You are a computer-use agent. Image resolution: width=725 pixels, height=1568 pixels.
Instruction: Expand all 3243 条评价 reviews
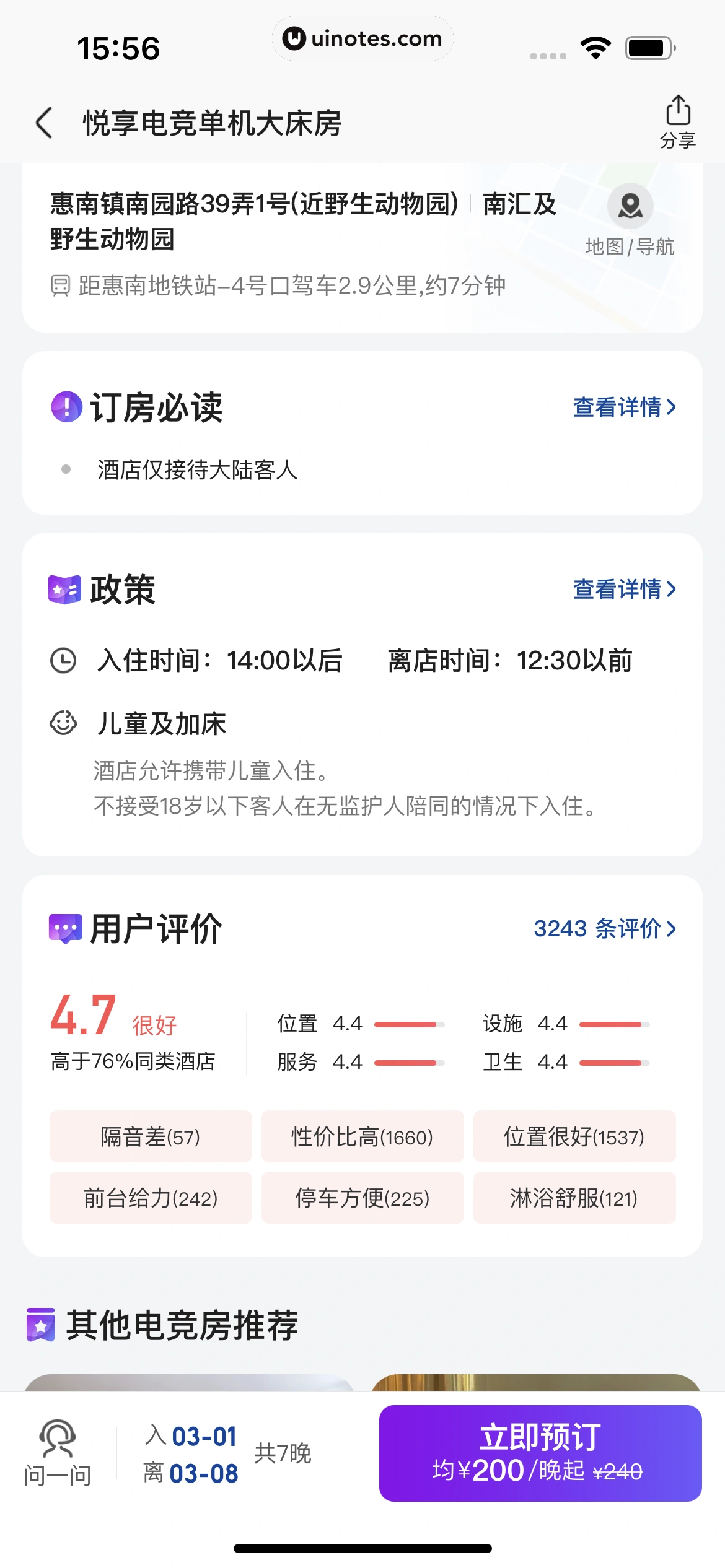click(605, 928)
